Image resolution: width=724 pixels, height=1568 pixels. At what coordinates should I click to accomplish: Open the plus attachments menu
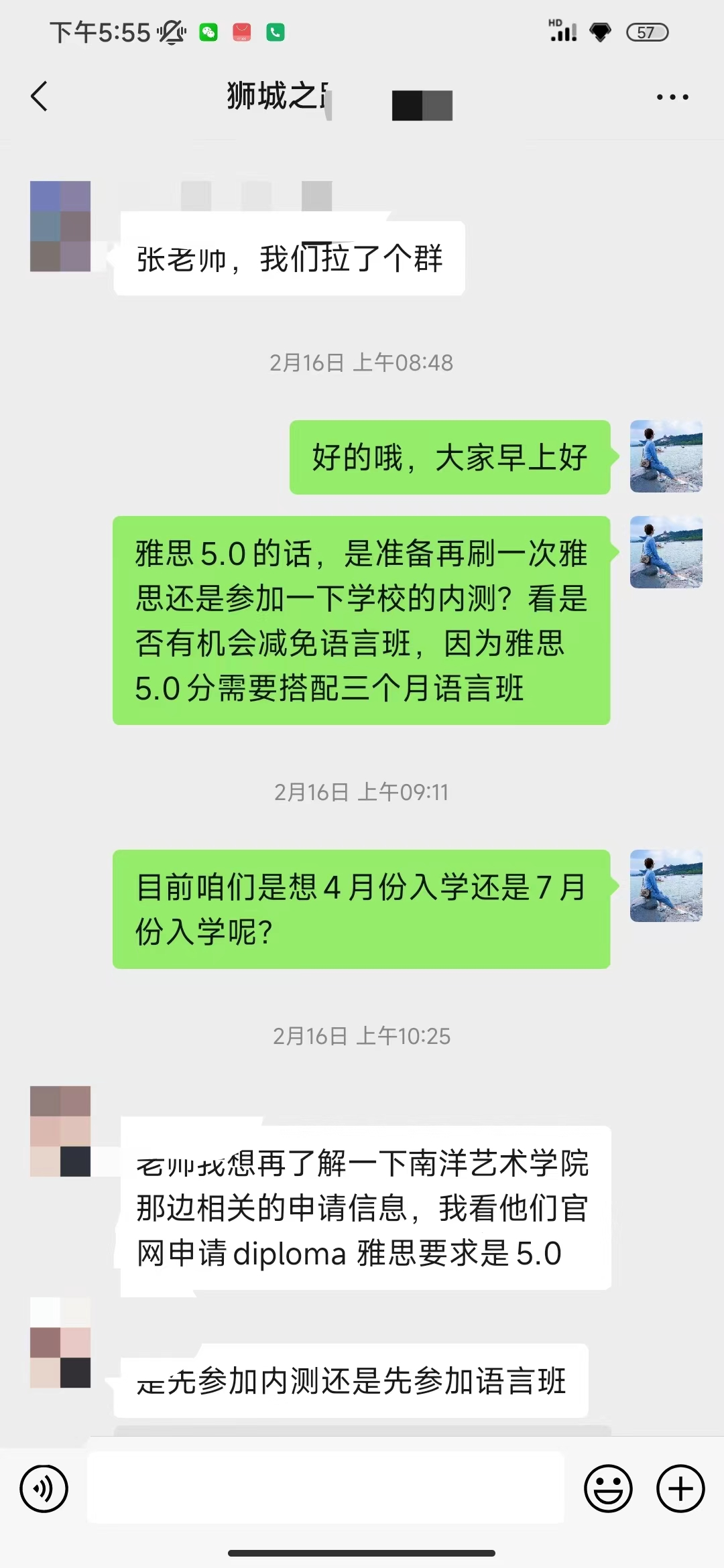pos(680,1489)
